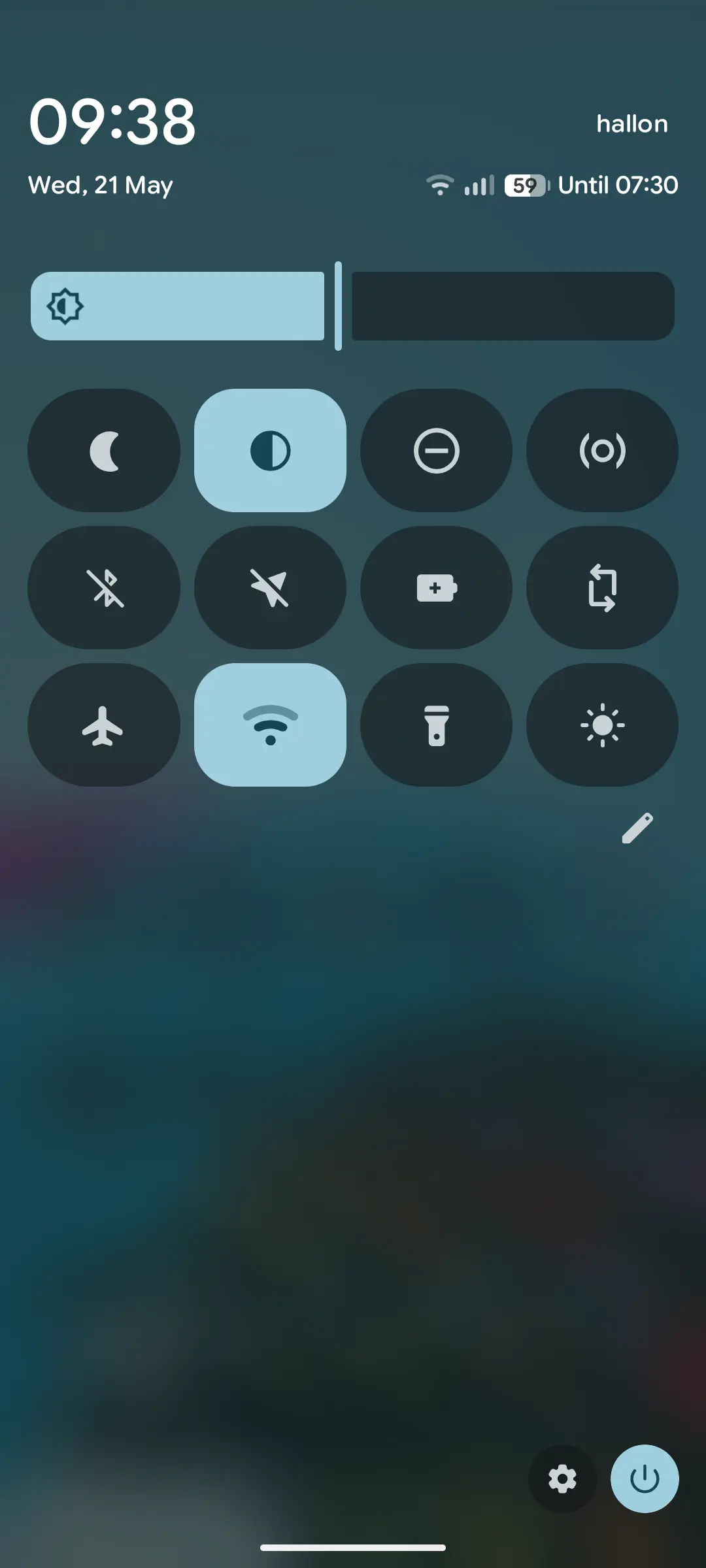Toggle the dark theme half-circle tile
Screen dimensions: 706x1568
click(270, 450)
